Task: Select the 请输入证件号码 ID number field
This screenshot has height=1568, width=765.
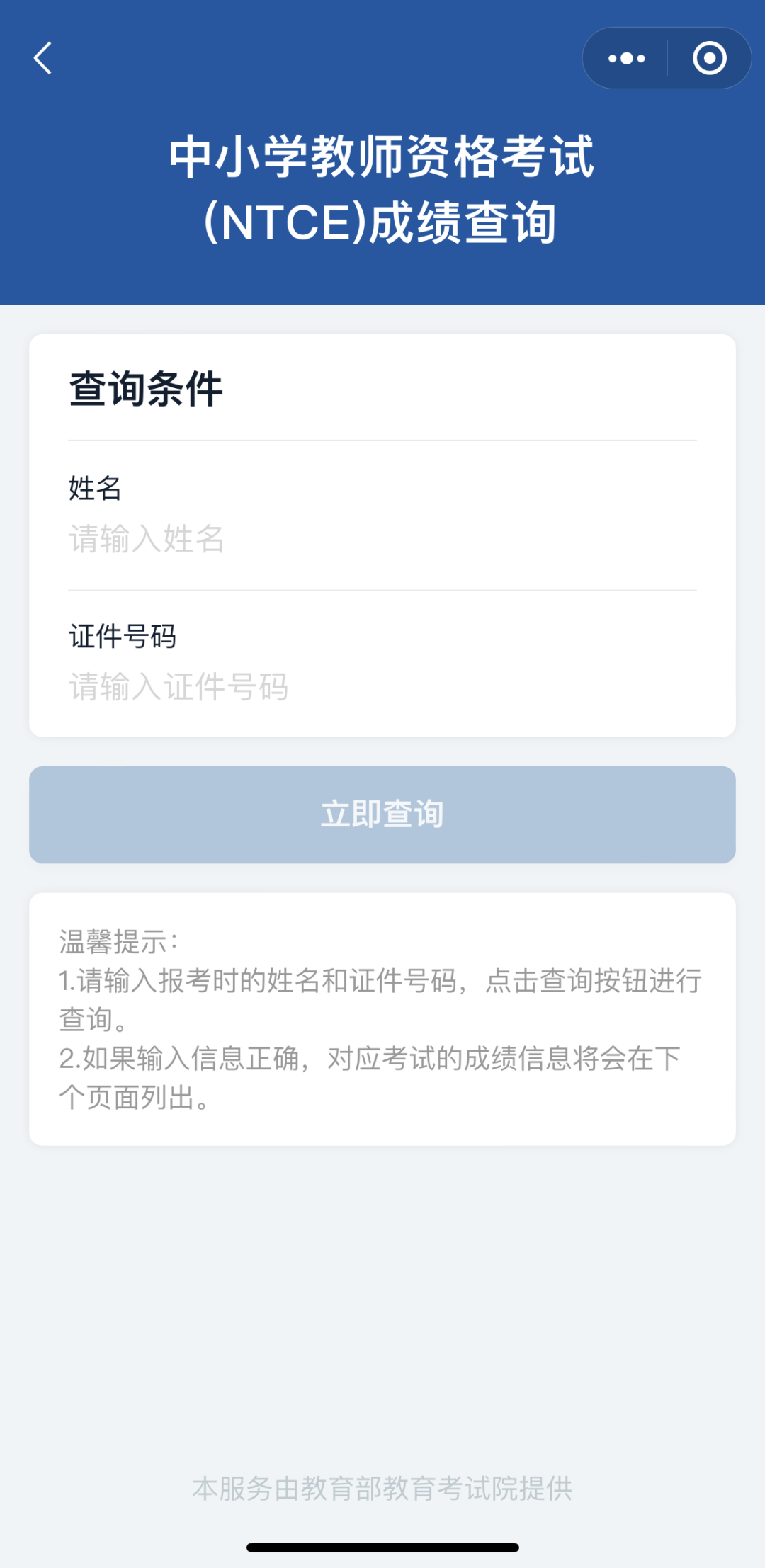Action: pos(382,687)
